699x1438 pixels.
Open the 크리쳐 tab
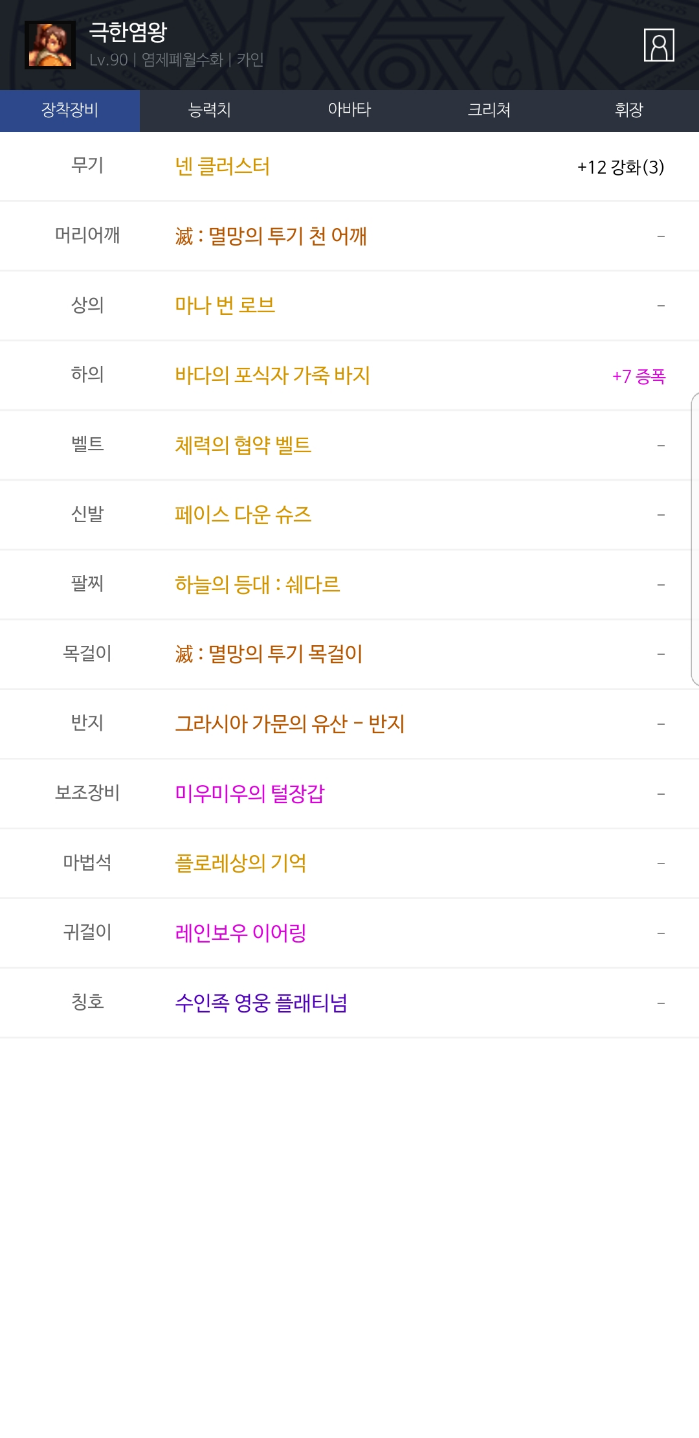point(489,110)
